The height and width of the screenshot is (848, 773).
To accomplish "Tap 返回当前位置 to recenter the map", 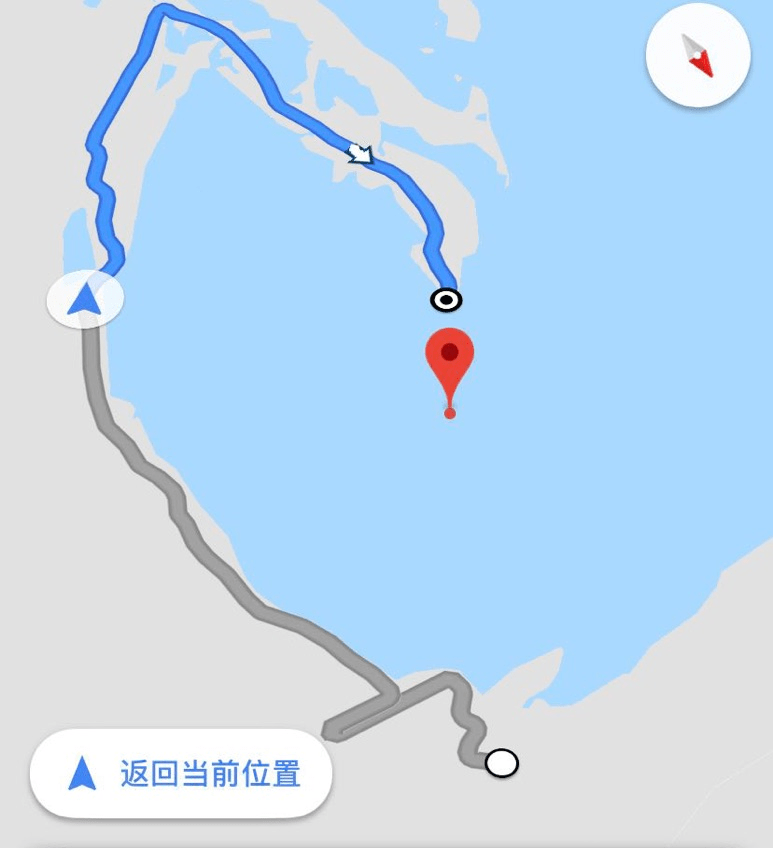I will (x=181, y=773).
